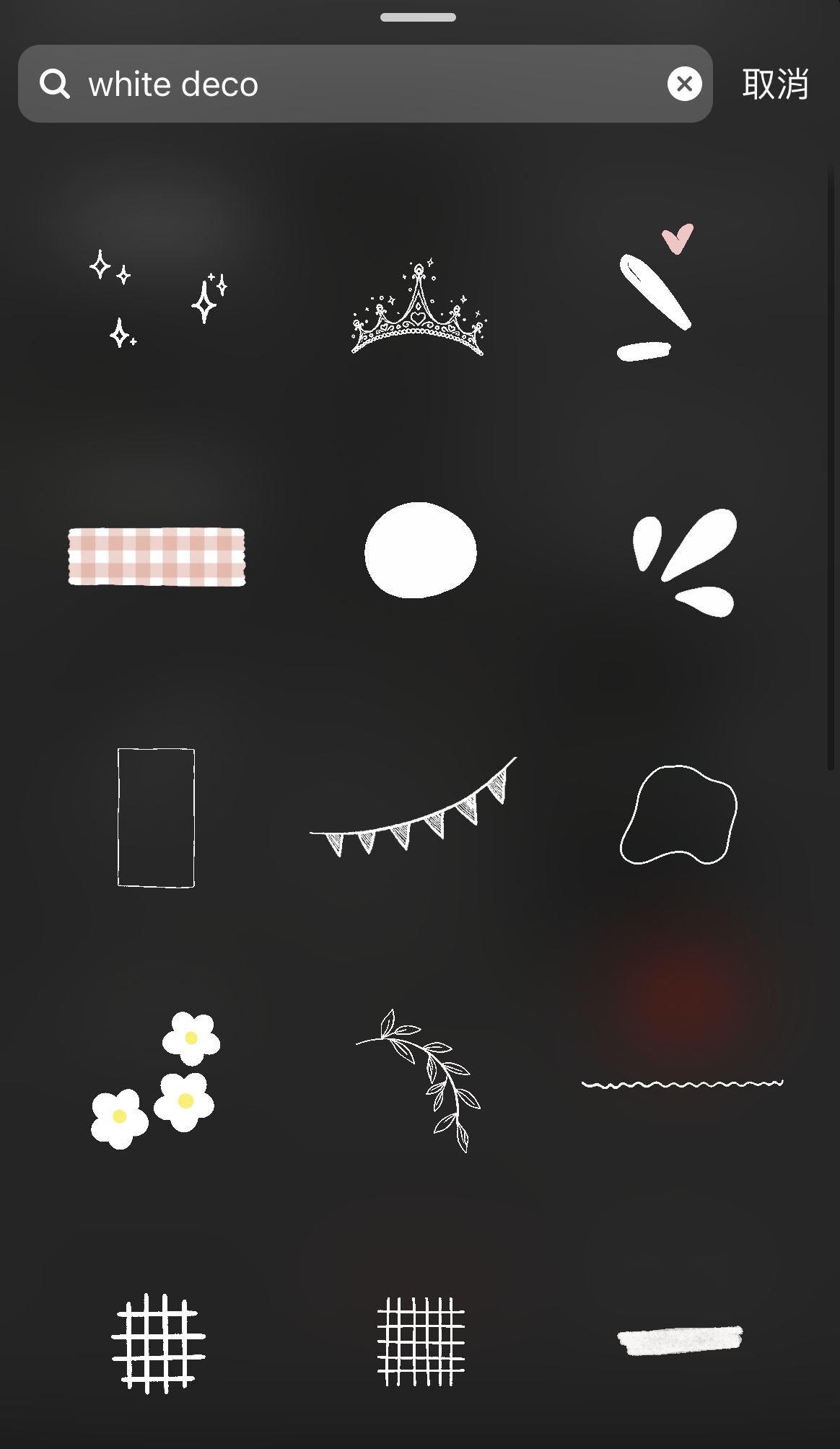The width and height of the screenshot is (840, 1449).
Task: Choose the pink gingham tape sticker
Action: point(157,556)
